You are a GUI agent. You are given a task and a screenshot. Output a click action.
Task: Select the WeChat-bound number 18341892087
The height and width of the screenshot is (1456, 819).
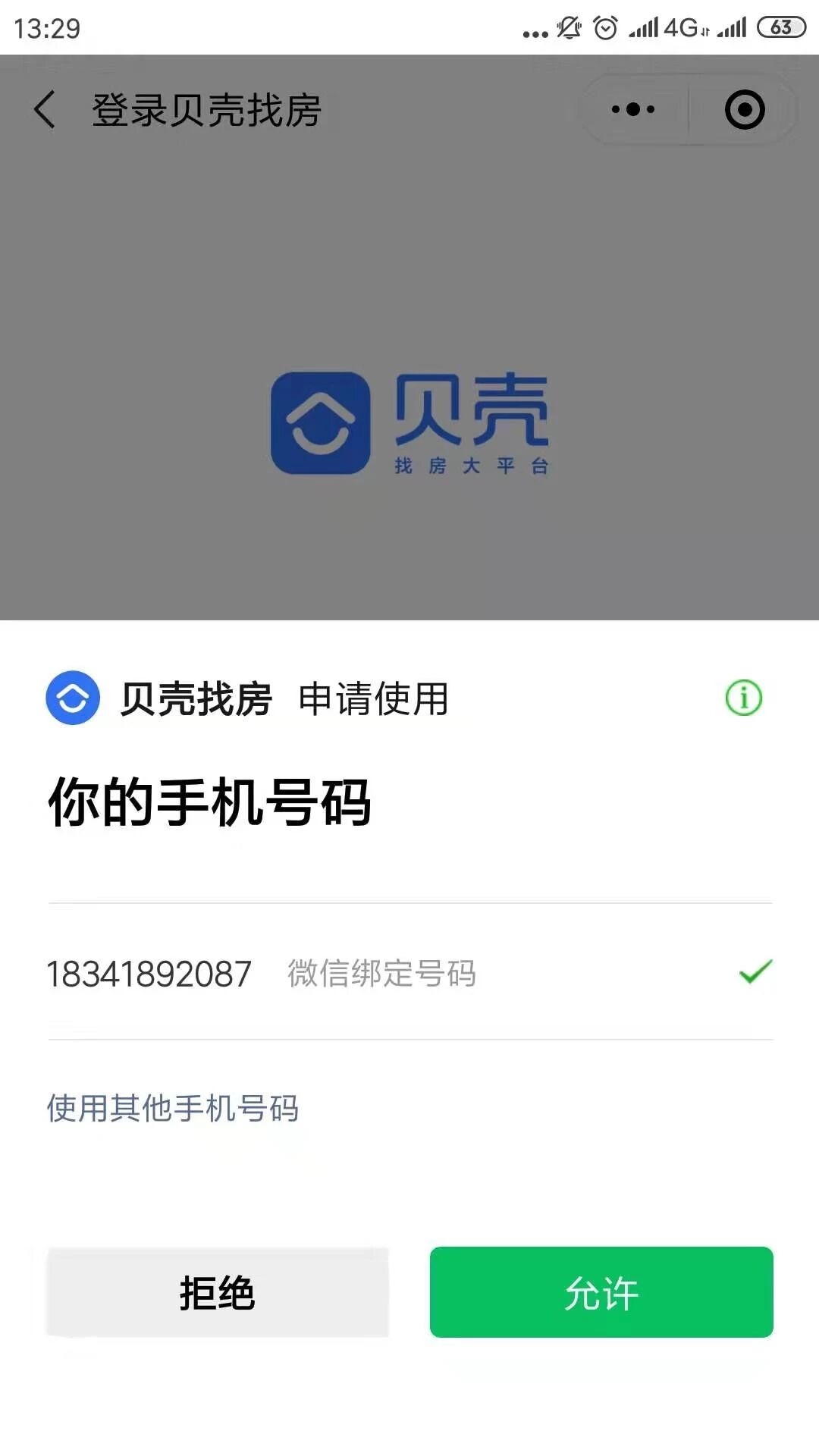(x=409, y=973)
